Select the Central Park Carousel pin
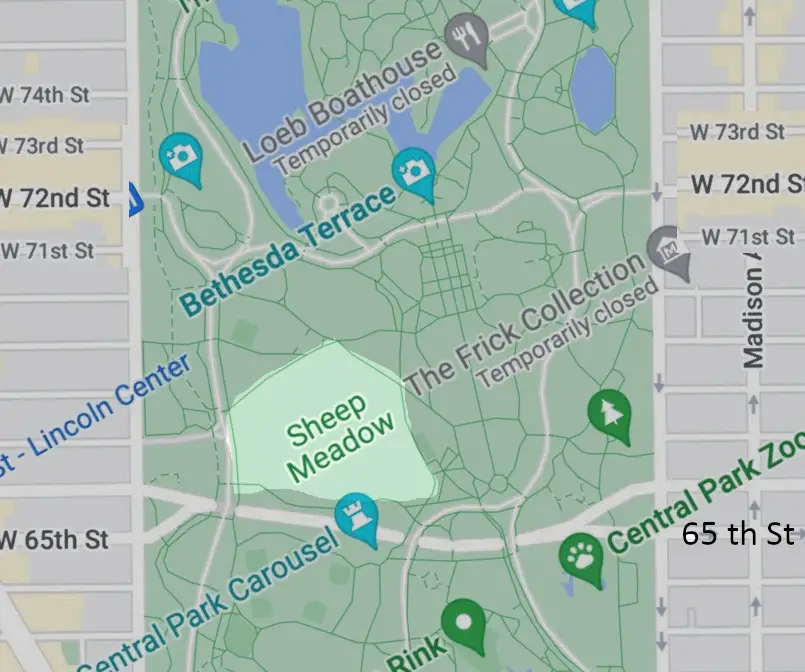This screenshot has height=672, width=805. [x=356, y=515]
